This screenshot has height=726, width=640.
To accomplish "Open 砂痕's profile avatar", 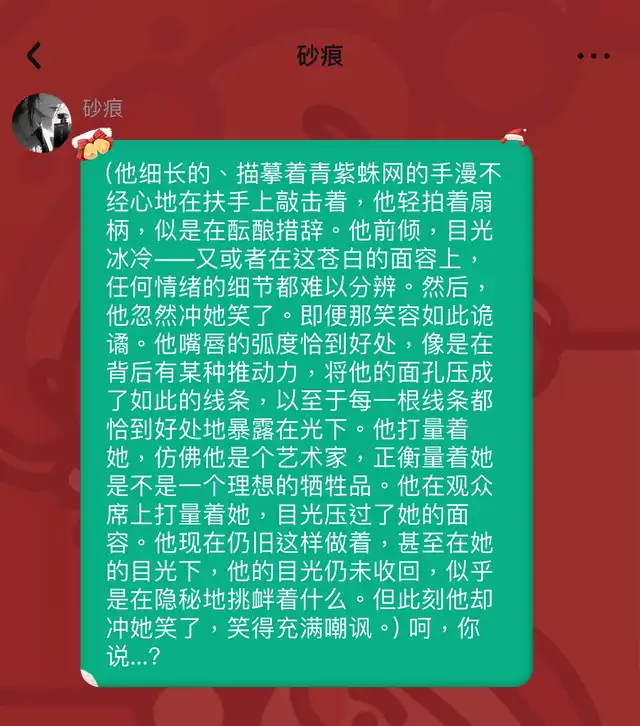I will (42, 123).
